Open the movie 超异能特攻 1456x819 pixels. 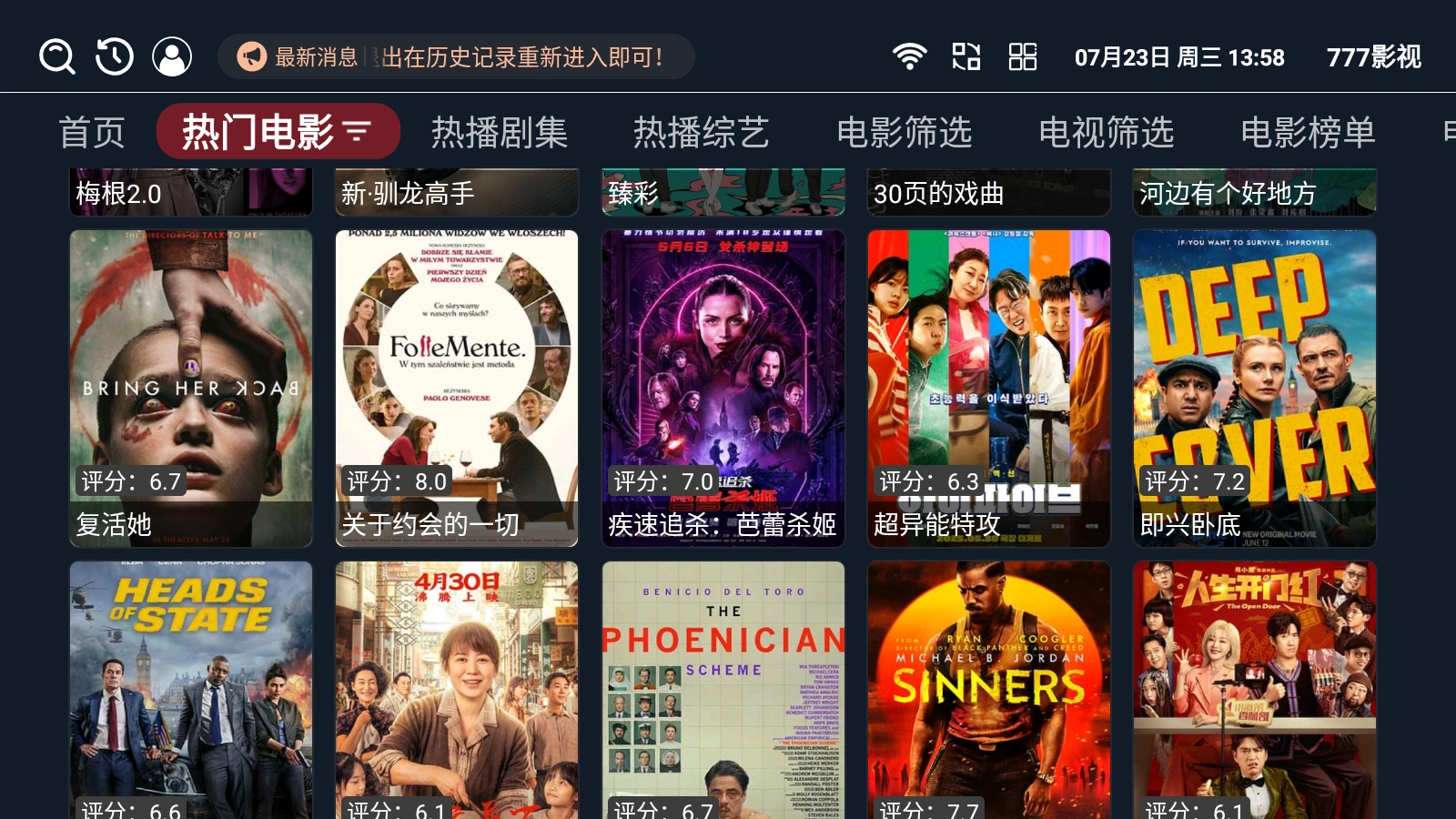coord(988,389)
